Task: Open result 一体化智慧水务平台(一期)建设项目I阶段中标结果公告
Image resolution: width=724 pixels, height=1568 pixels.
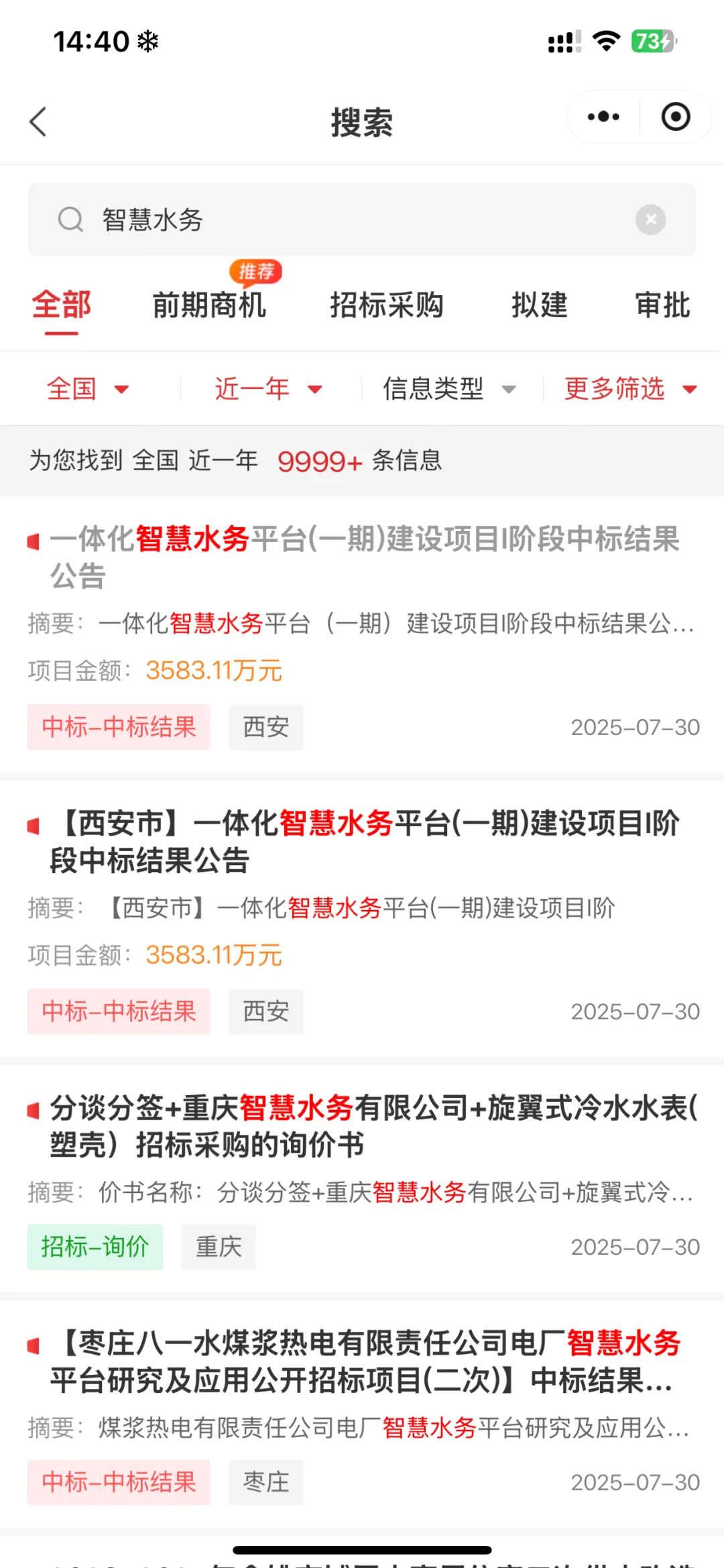Action: [x=362, y=634]
